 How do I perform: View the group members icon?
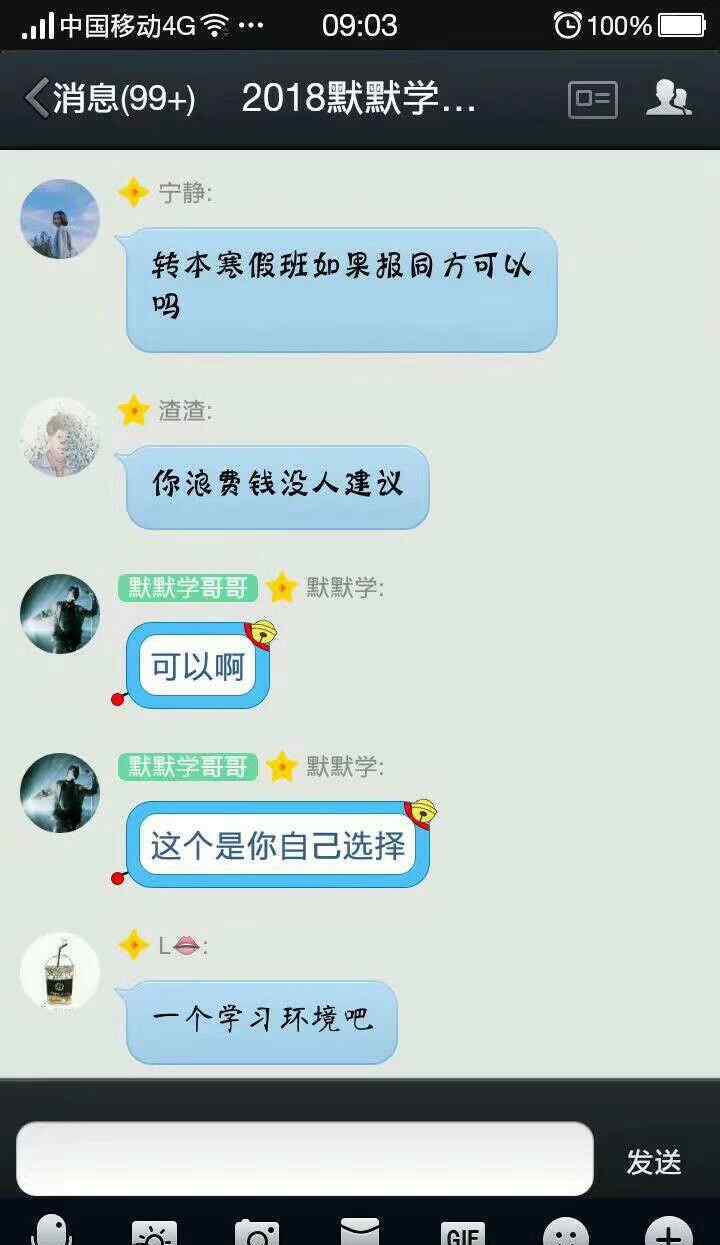pos(668,98)
